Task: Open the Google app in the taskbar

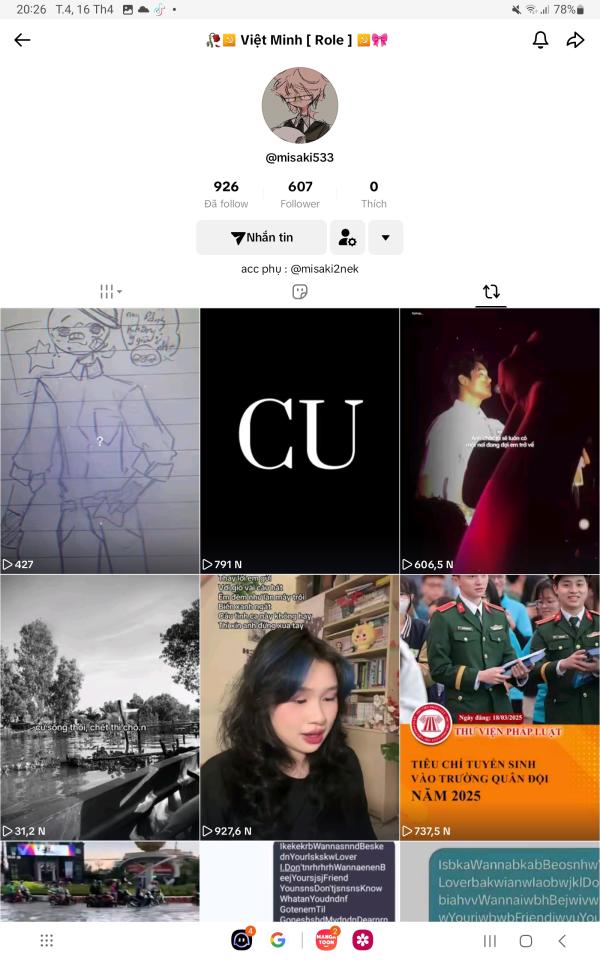Action: pos(277,940)
